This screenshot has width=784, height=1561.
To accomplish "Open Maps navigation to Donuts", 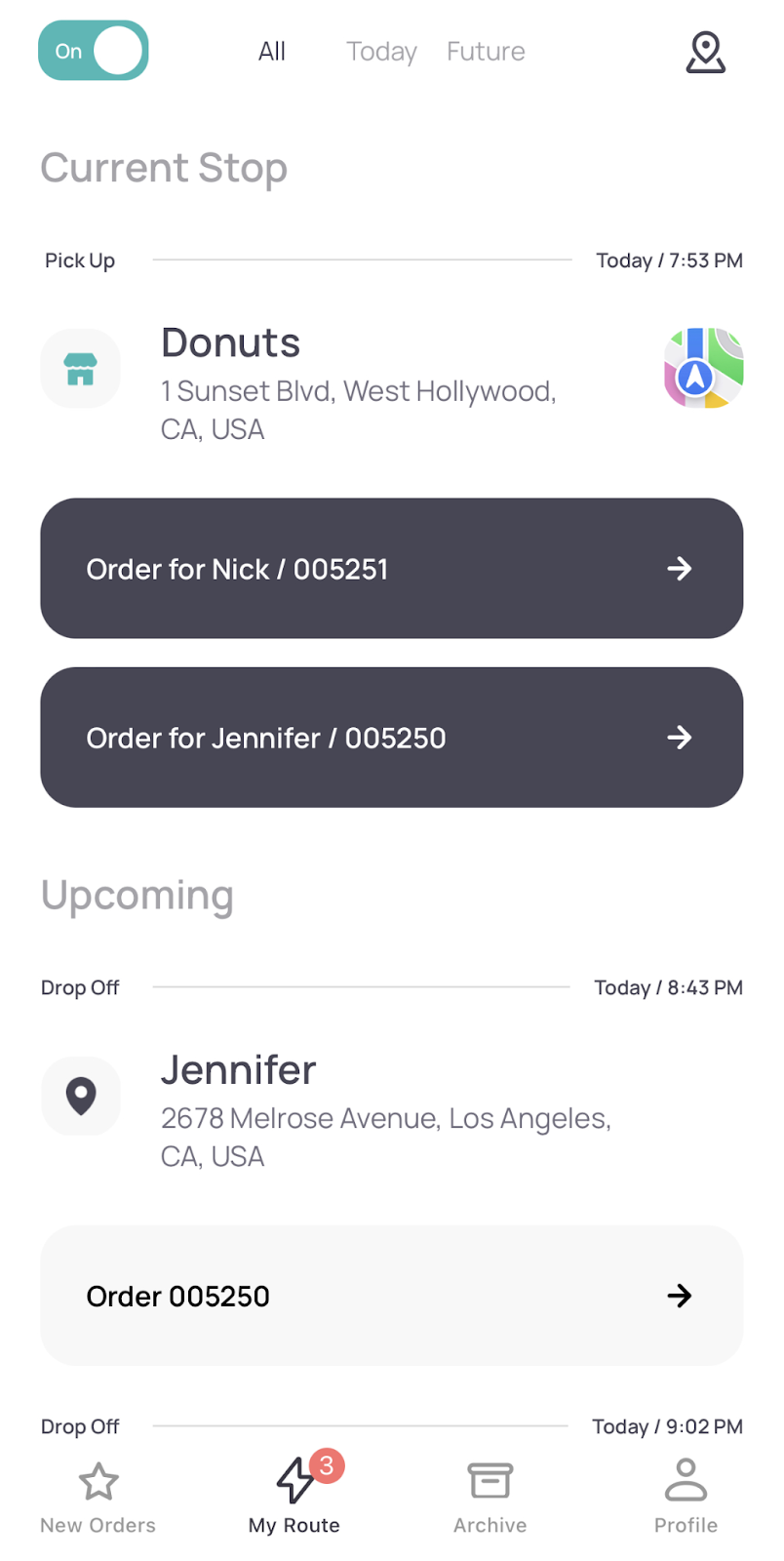I will [704, 368].
